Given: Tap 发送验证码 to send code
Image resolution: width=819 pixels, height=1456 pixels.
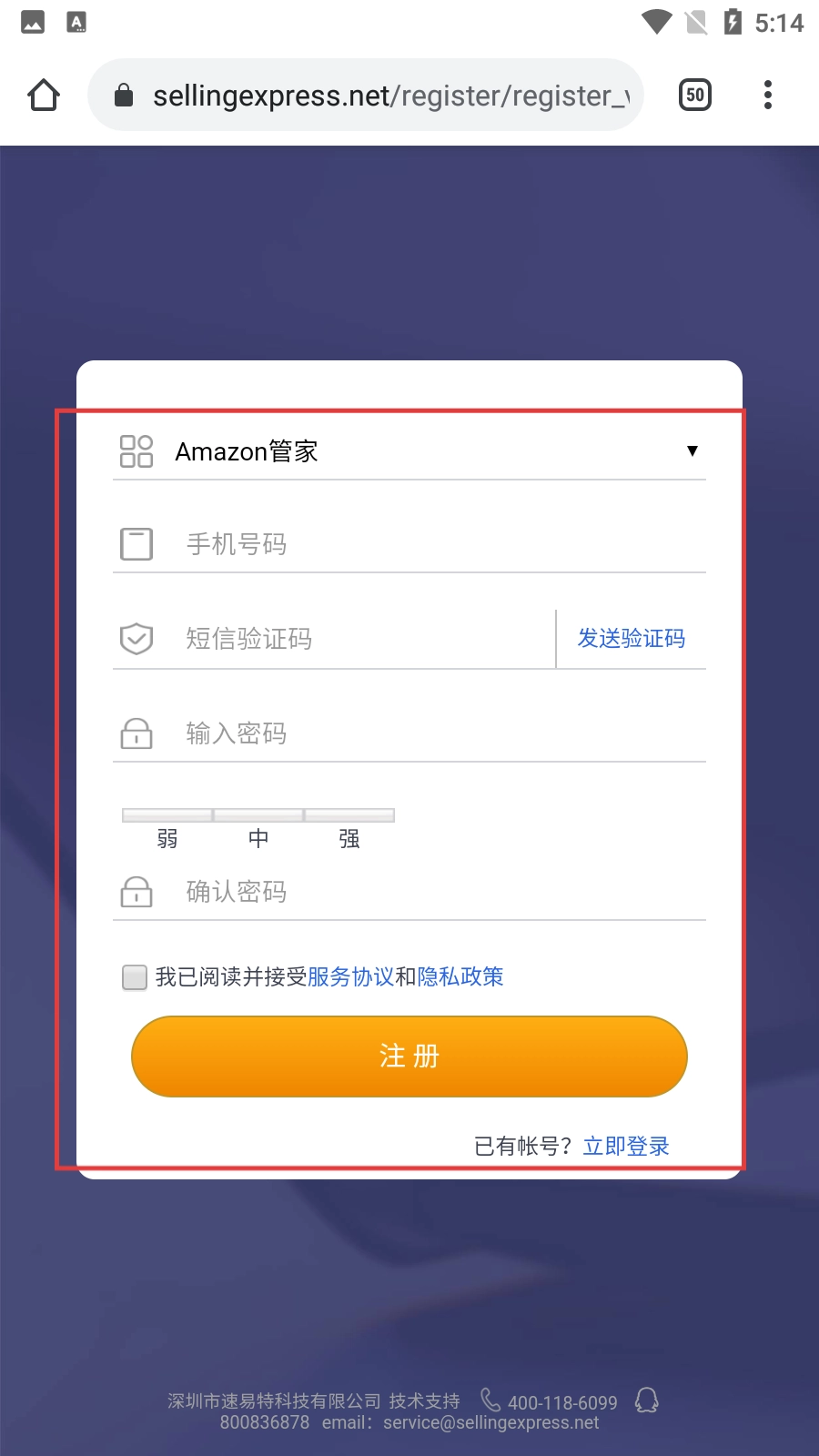Looking at the screenshot, I should tap(632, 639).
